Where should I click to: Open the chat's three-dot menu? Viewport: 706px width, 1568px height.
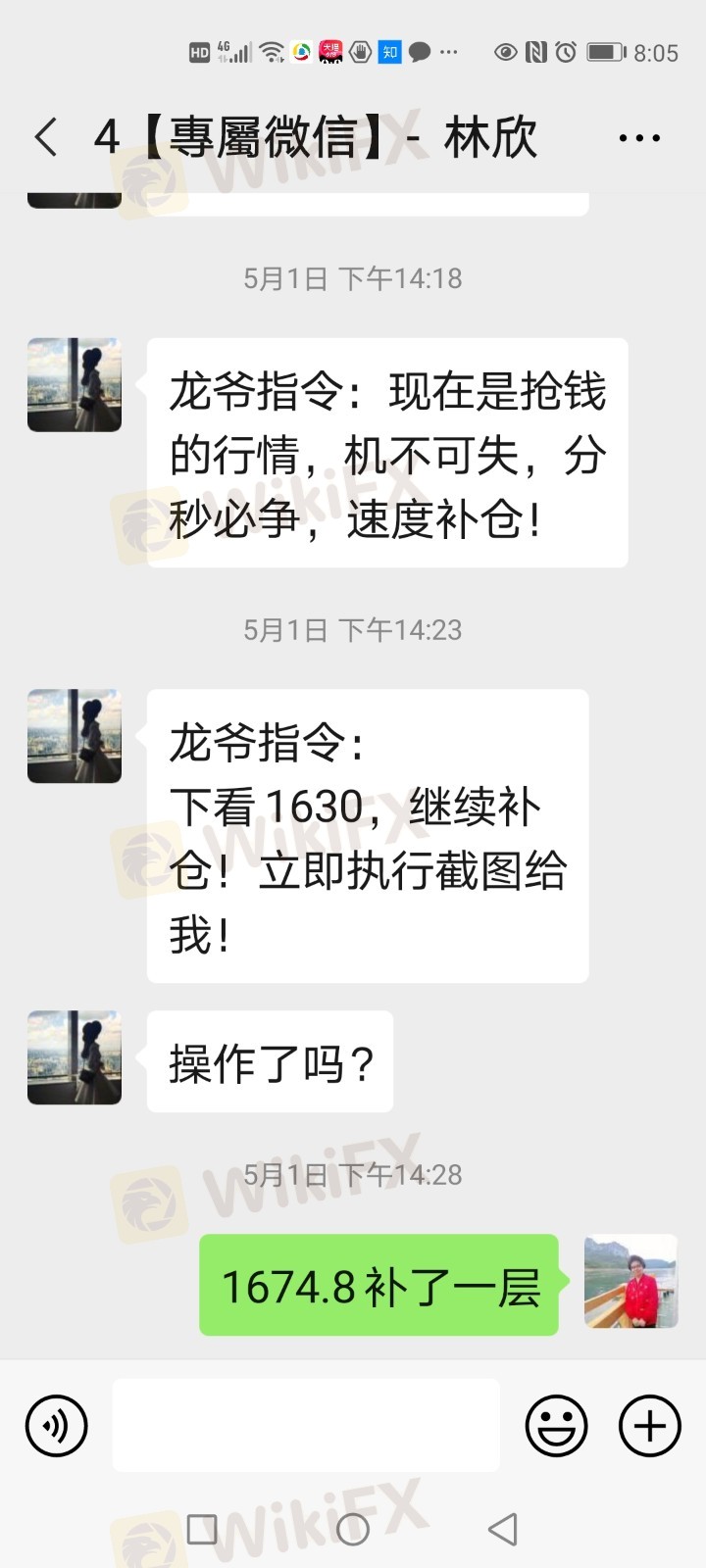(x=639, y=138)
